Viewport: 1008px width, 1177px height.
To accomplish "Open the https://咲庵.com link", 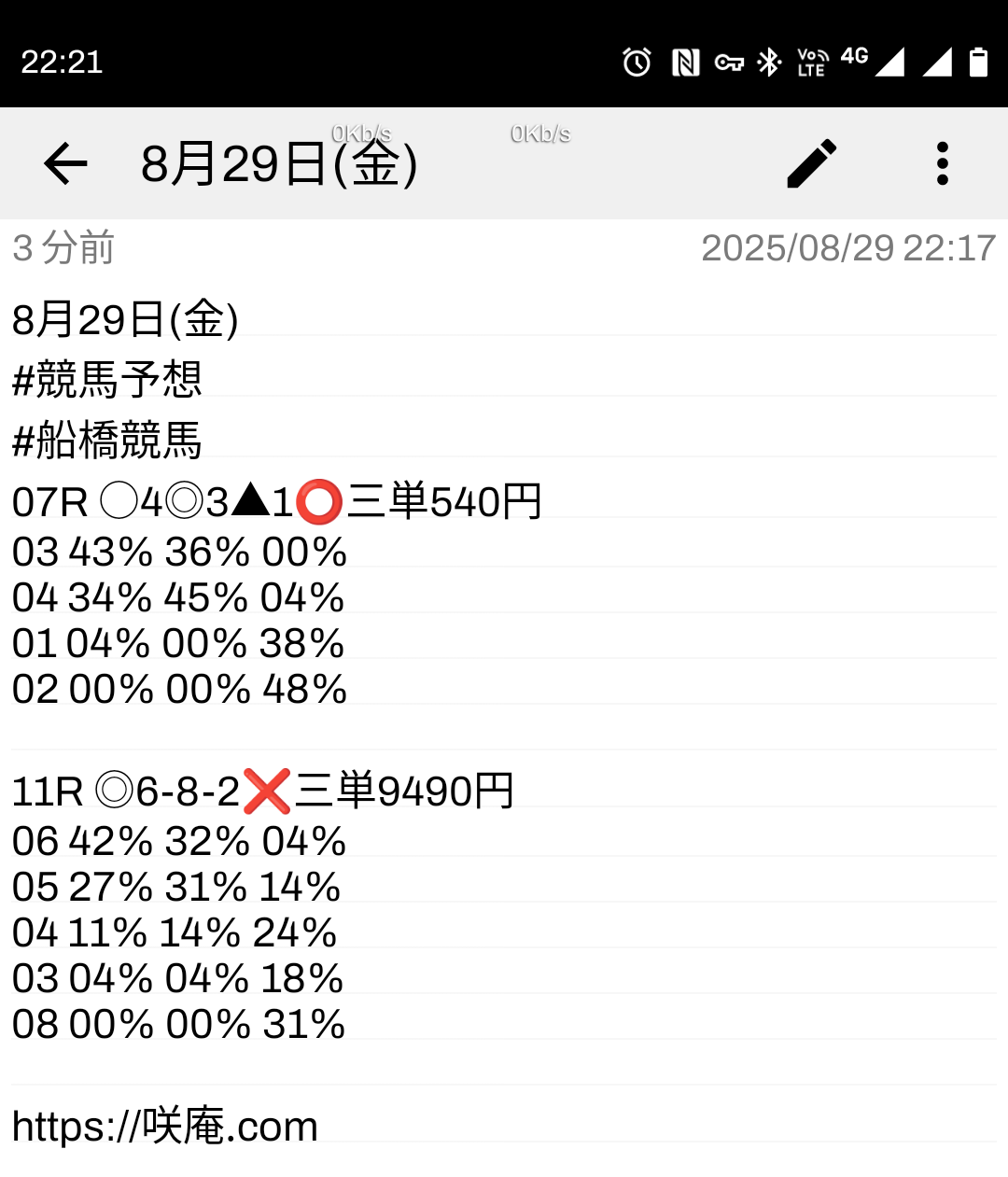I will [x=165, y=1127].
